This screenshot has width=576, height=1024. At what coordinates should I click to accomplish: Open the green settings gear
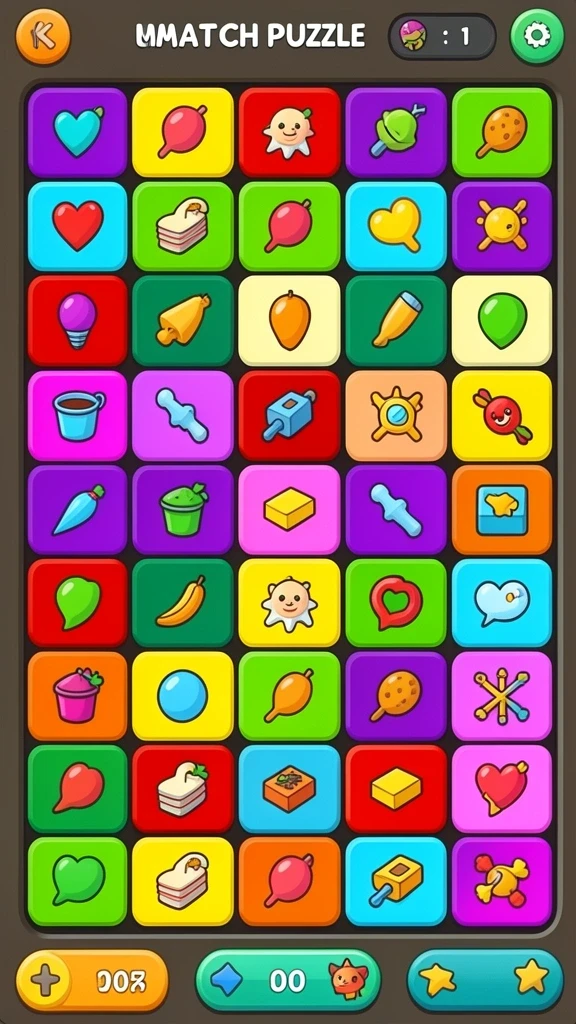coord(537,37)
